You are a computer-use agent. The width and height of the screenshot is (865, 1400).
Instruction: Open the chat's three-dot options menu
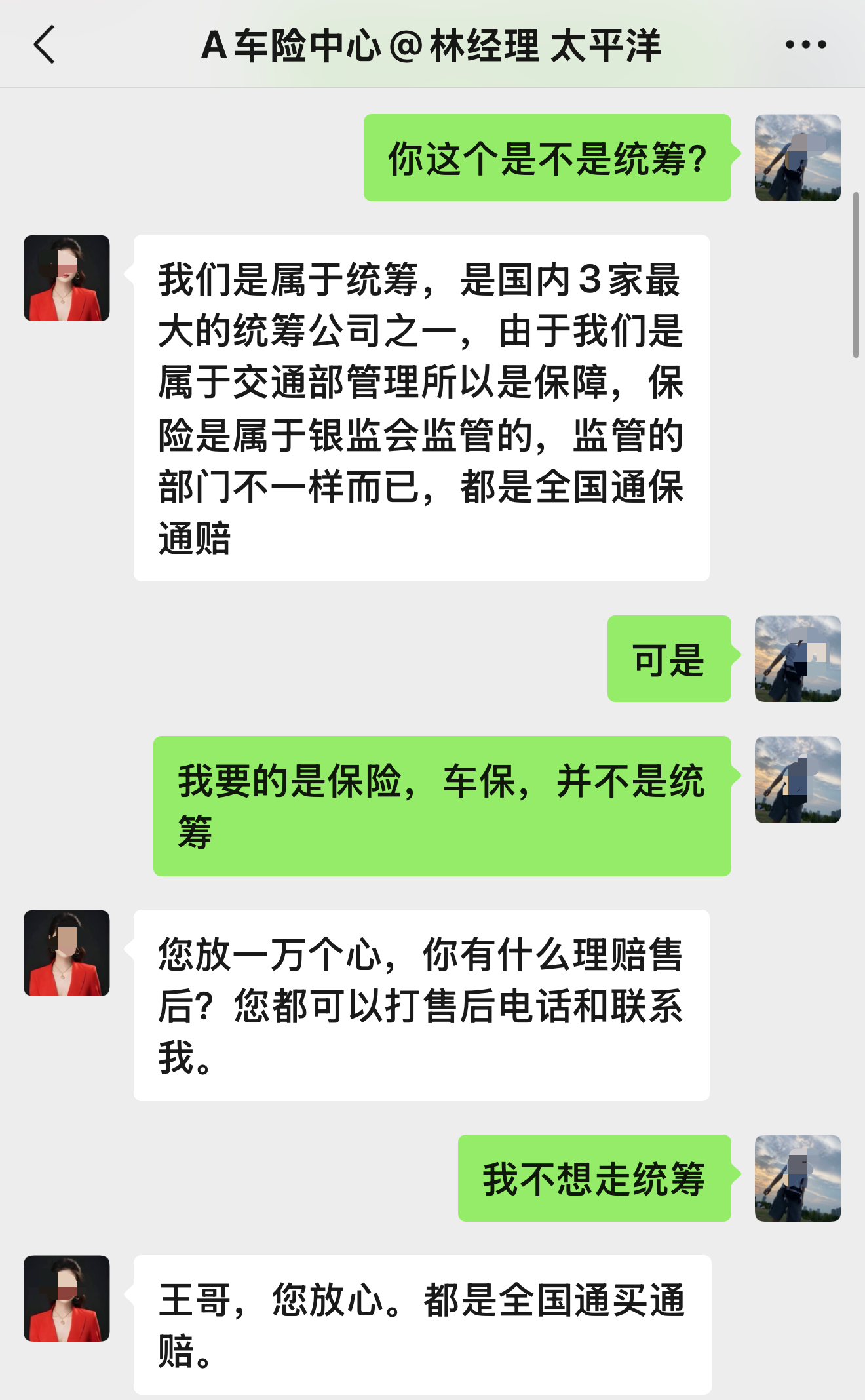point(805,45)
